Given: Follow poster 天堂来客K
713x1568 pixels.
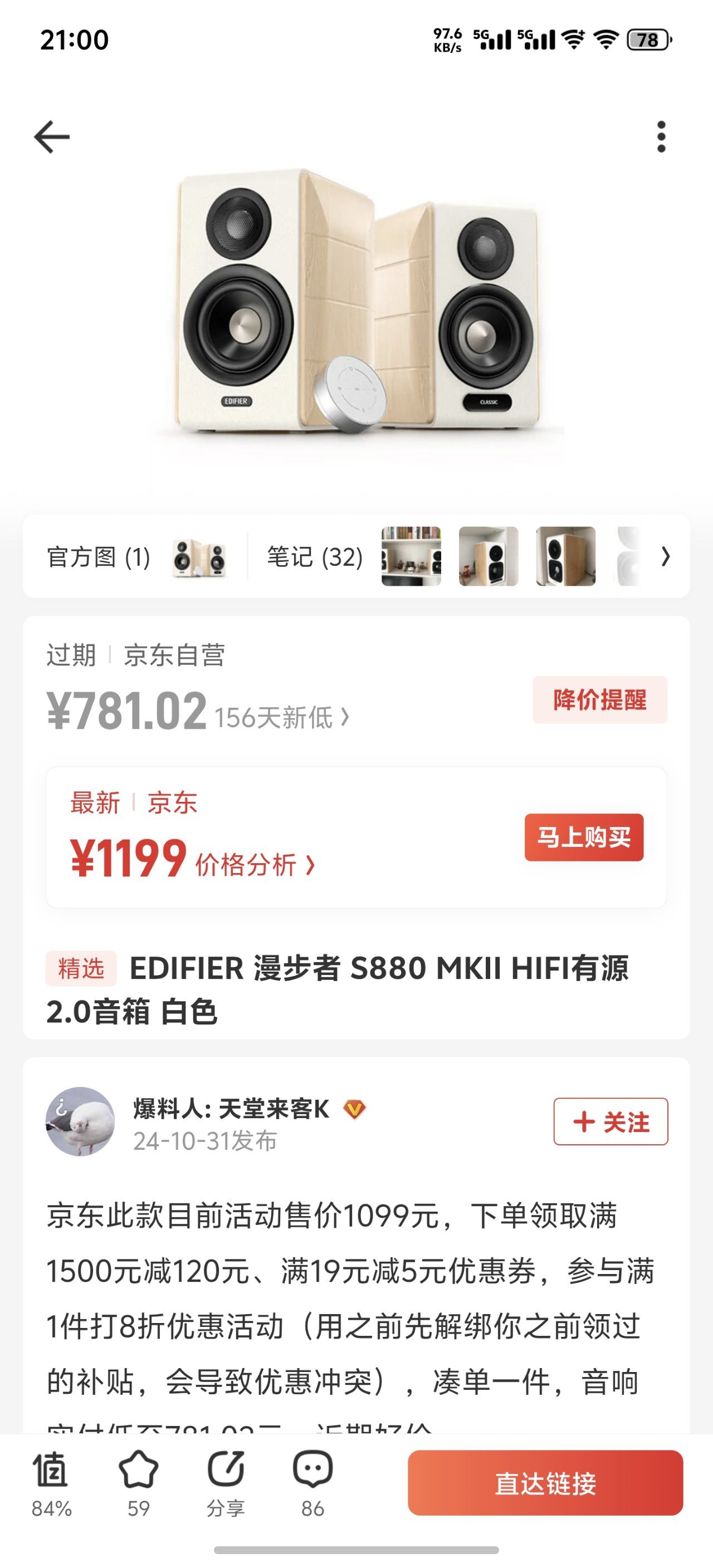Looking at the screenshot, I should (610, 1121).
